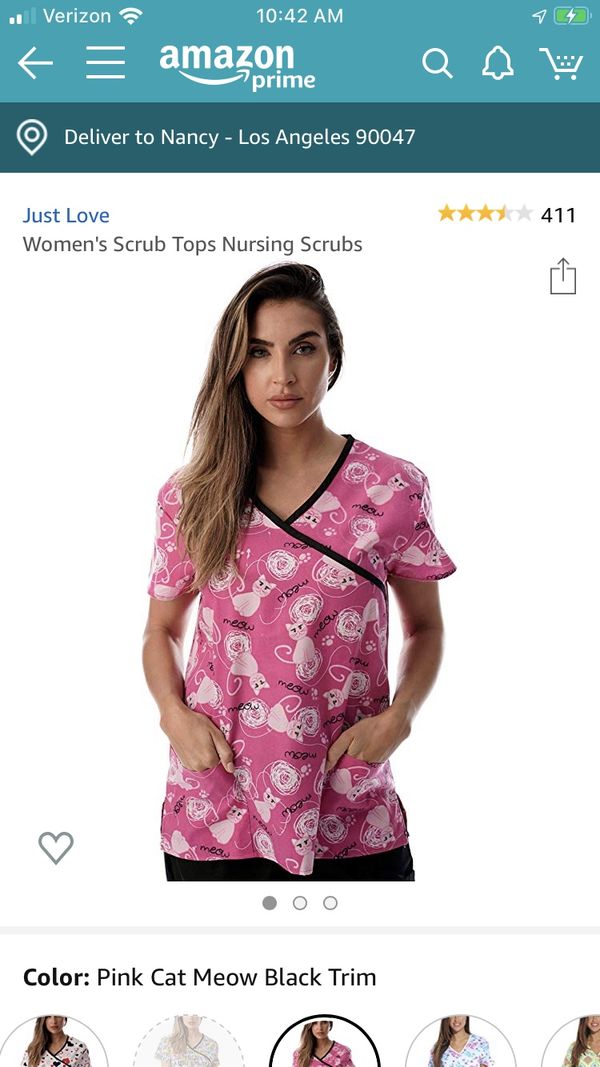
Task: Open the search magnifier icon
Action: 437,63
